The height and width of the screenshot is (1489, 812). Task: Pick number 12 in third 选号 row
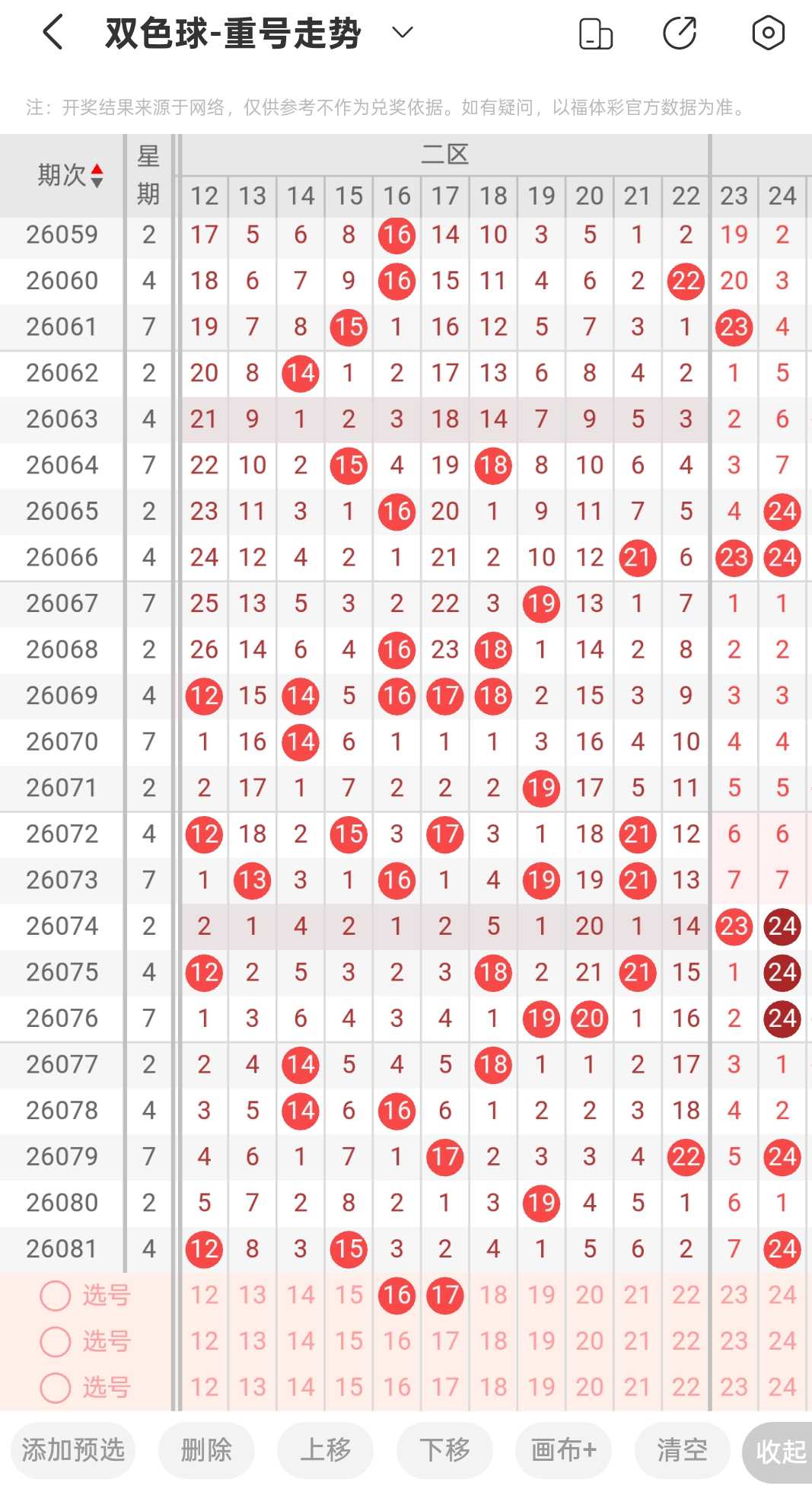(204, 1387)
